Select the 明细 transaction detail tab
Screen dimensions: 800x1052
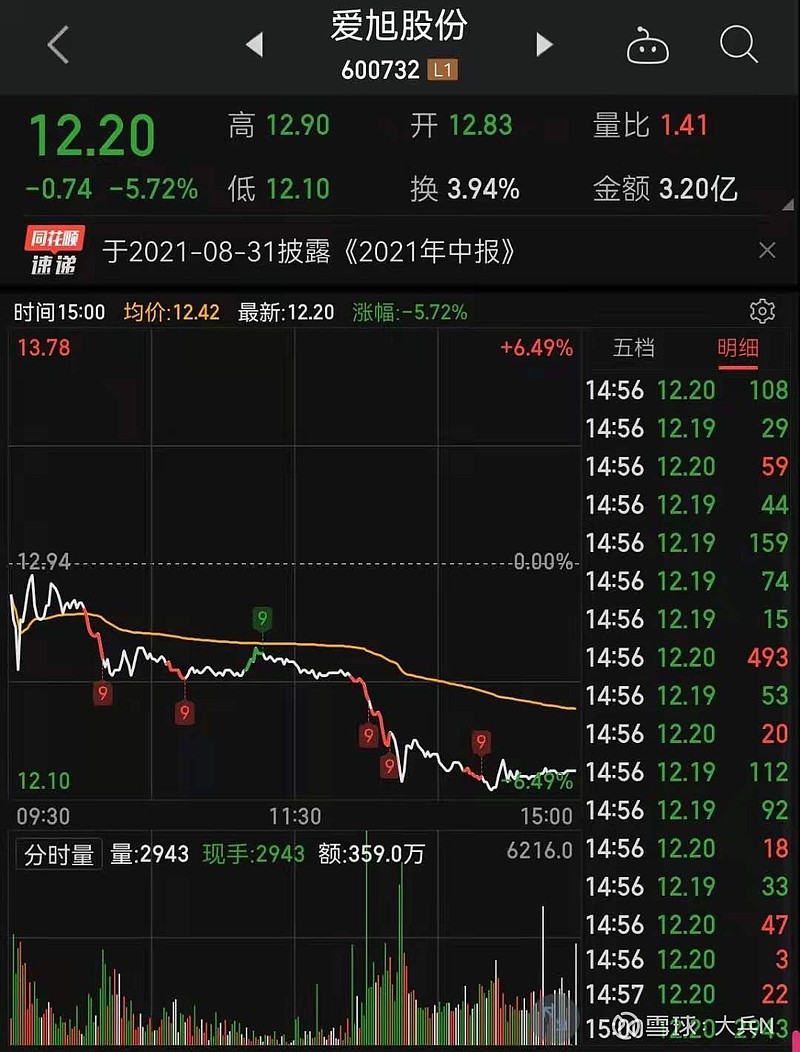738,347
